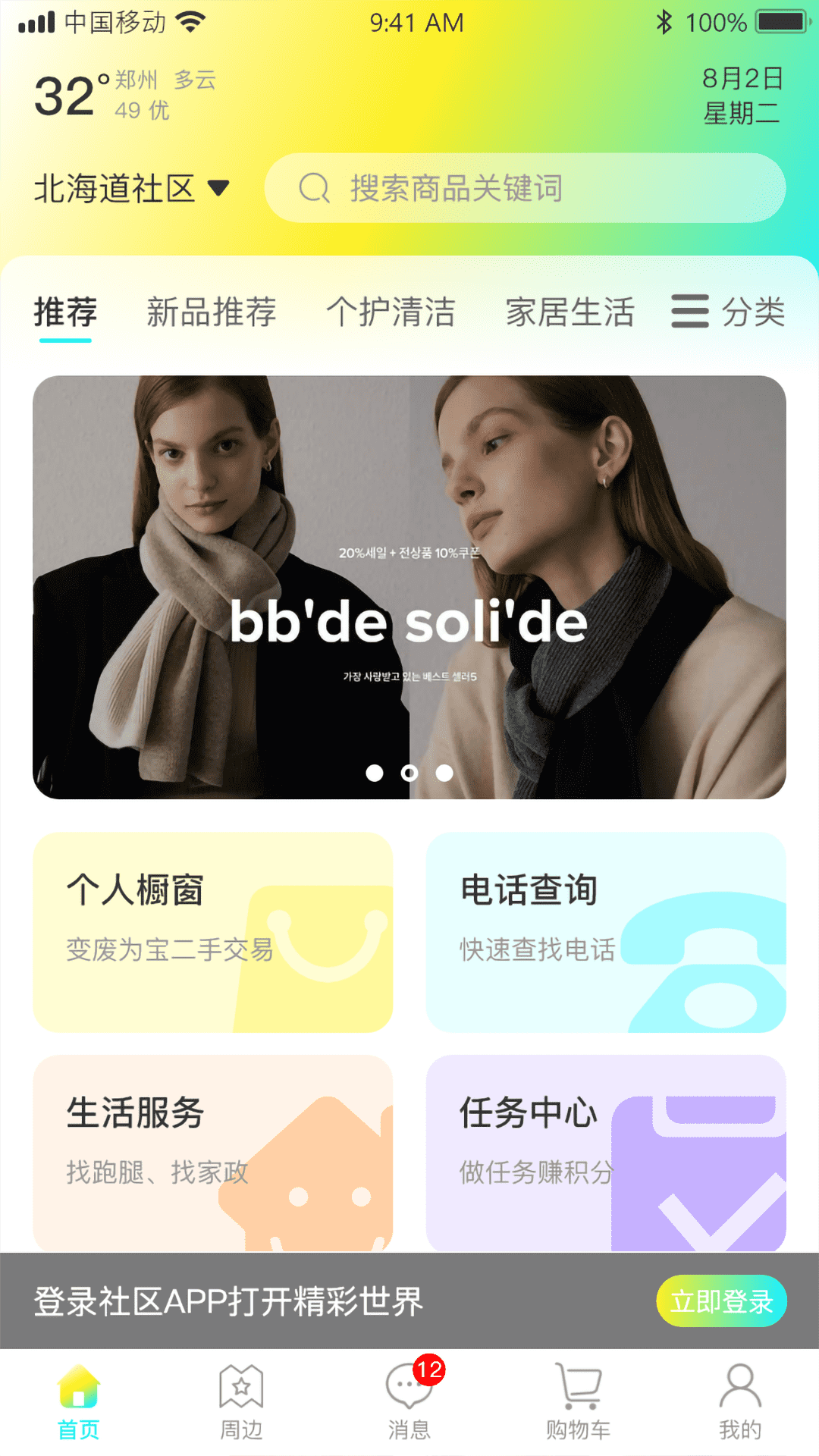This screenshot has height=1456, width=819.
Task: Open the 生活服务 card
Action: [212, 1153]
